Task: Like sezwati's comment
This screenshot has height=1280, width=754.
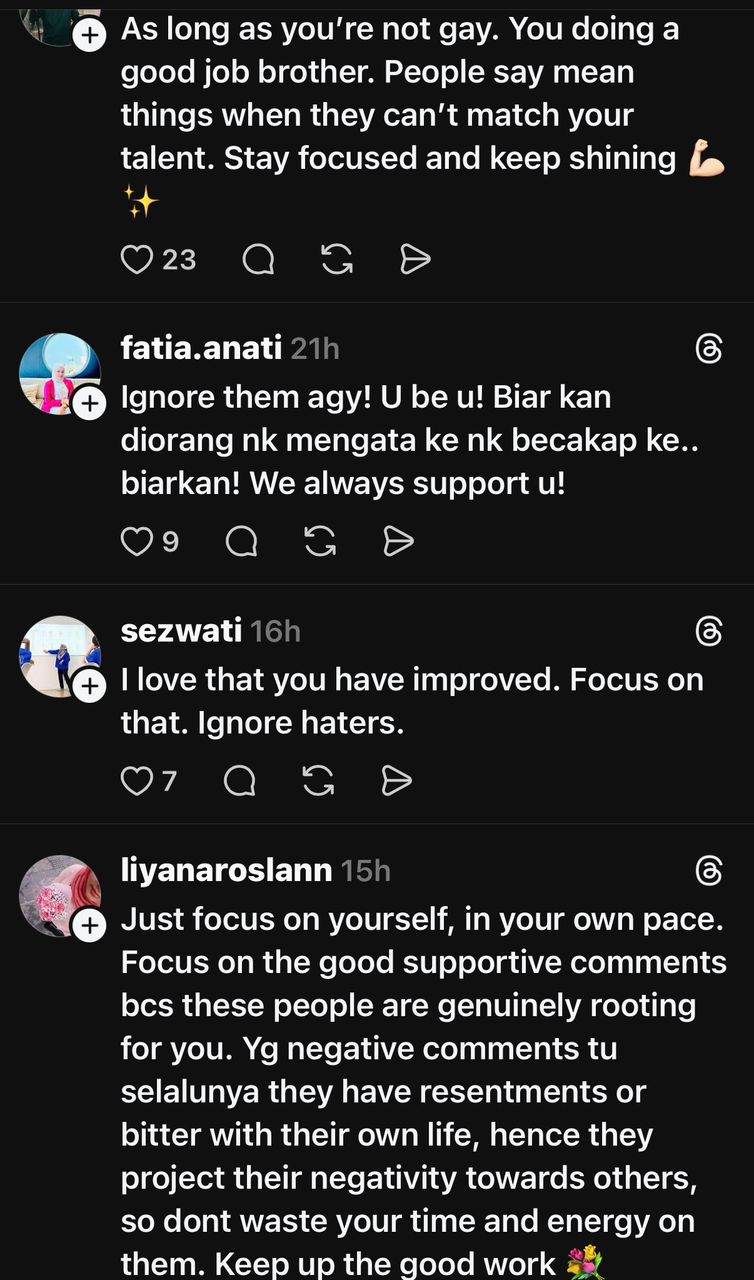Action: coord(136,781)
